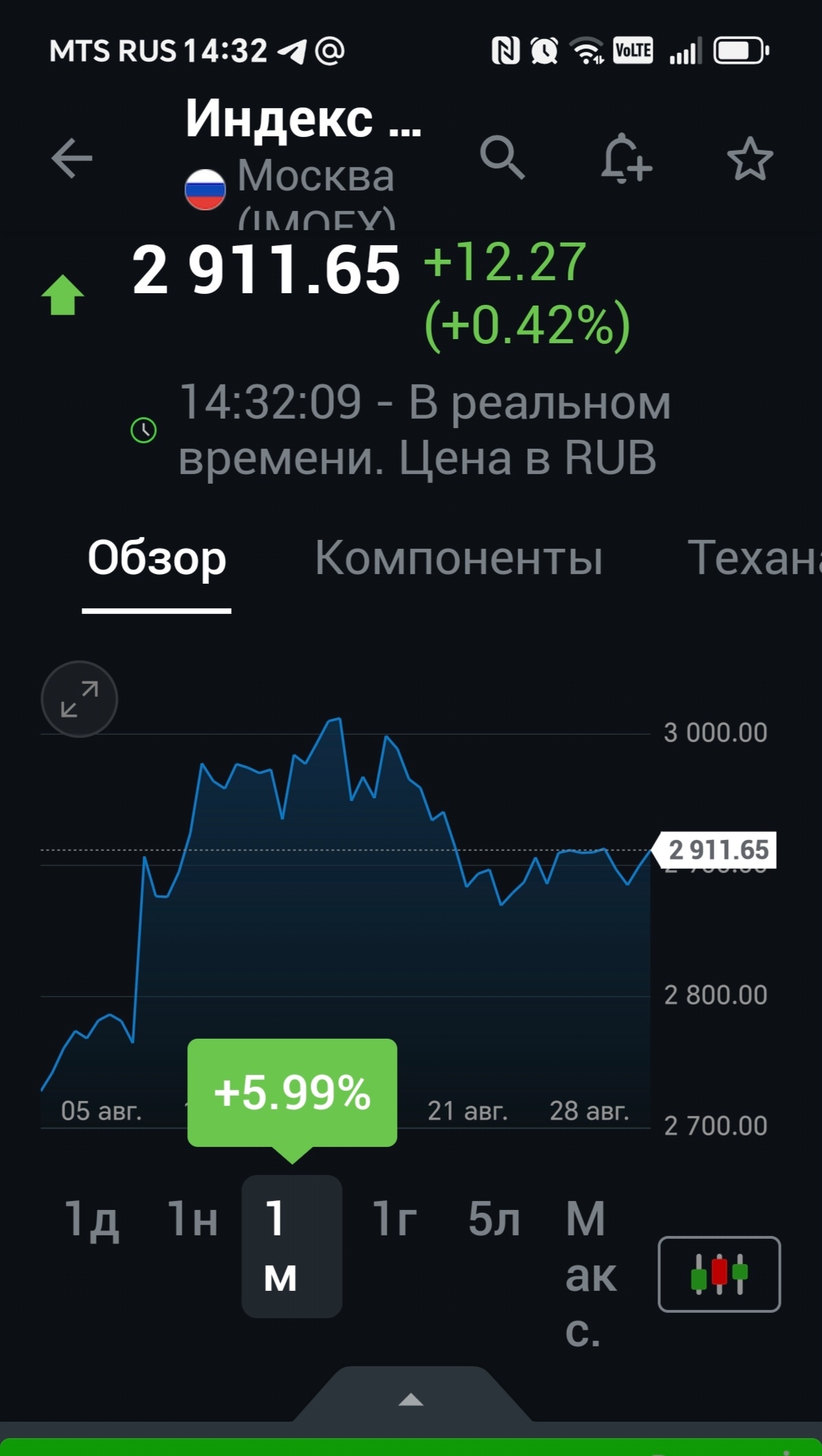Switch the chart to candlestick view
This screenshot has height=1456, width=822.
pyautogui.click(x=719, y=1274)
